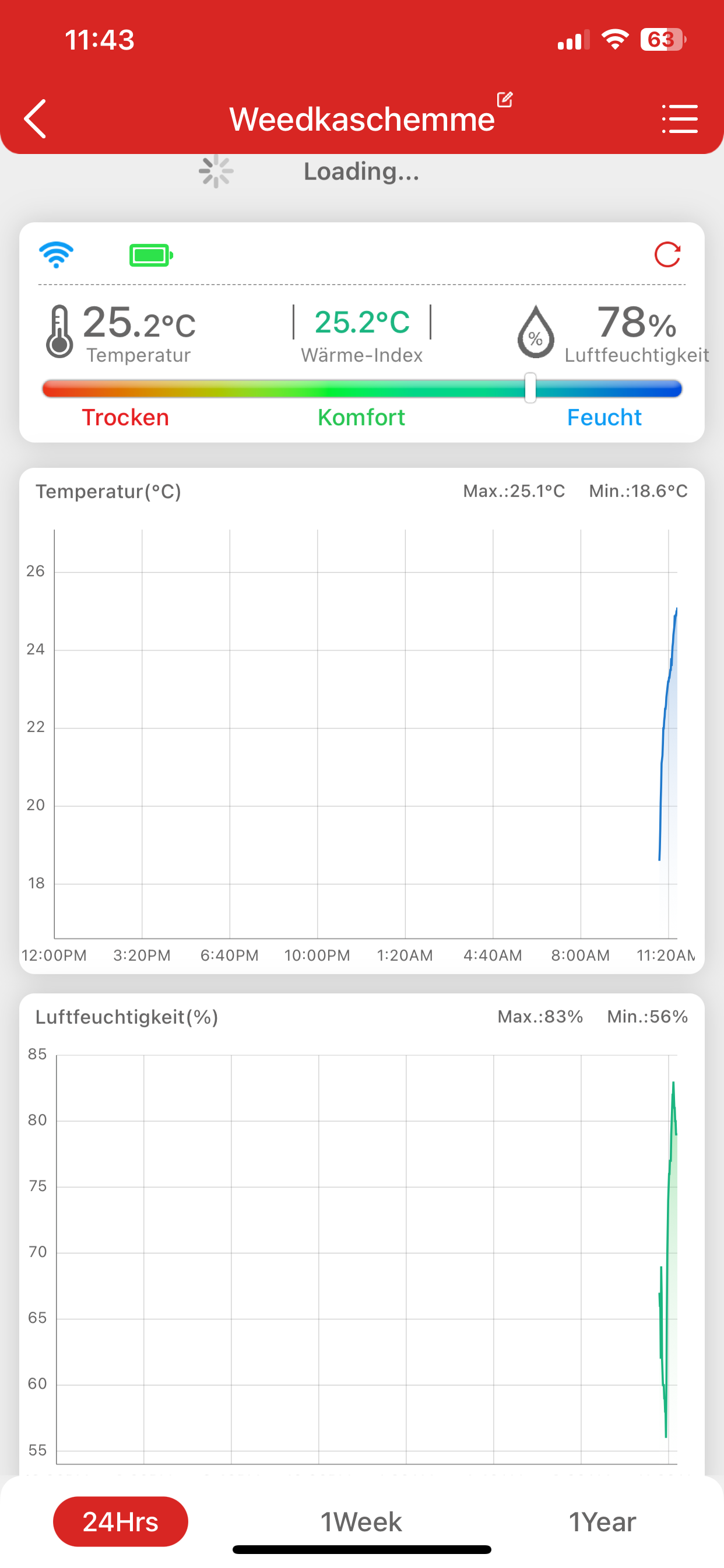
Task: Switch to the 1Year view
Action: [602, 1522]
